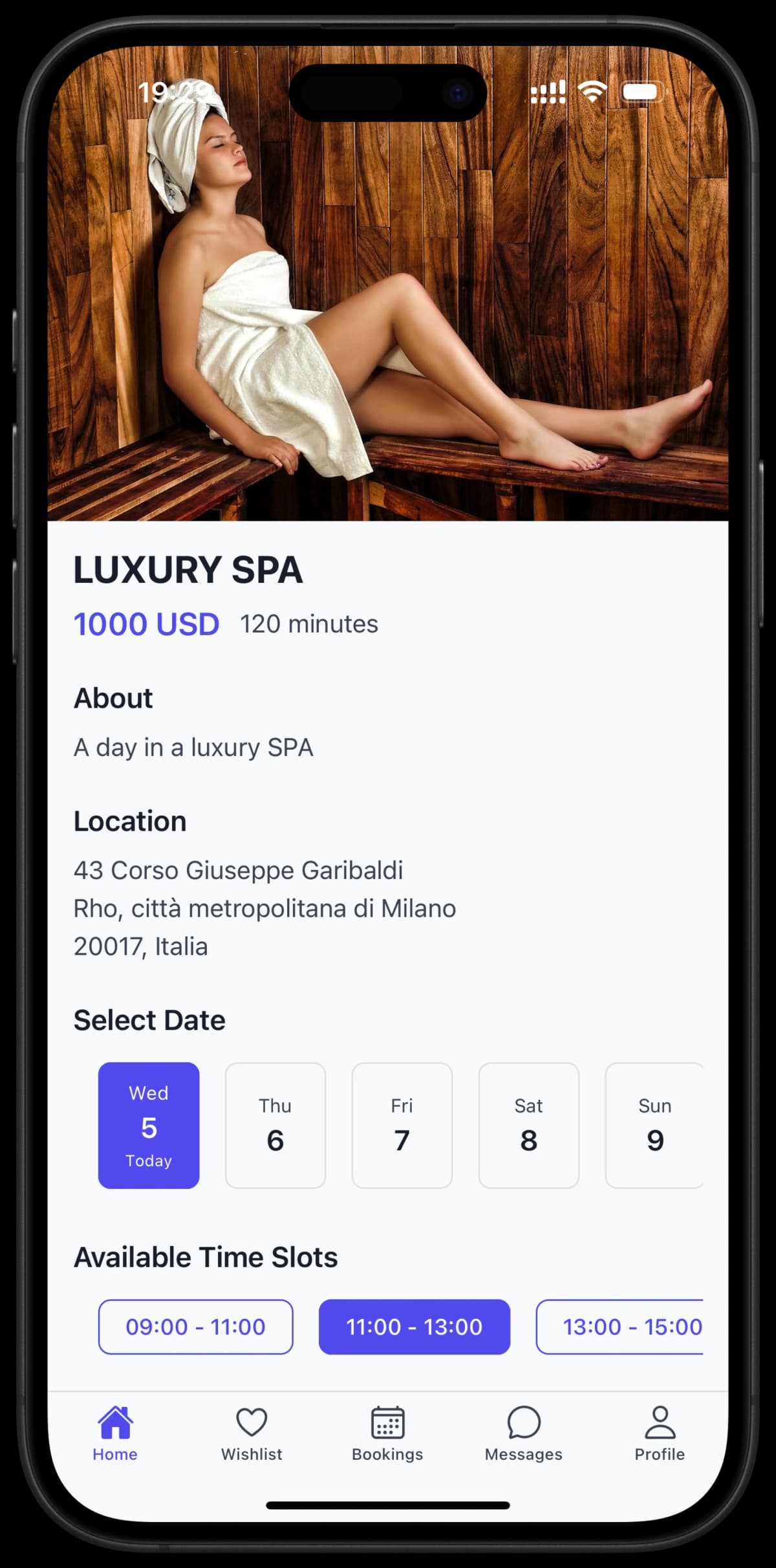Open the Messages tab
Viewport: 776px width, 1568px height.
(x=523, y=1433)
